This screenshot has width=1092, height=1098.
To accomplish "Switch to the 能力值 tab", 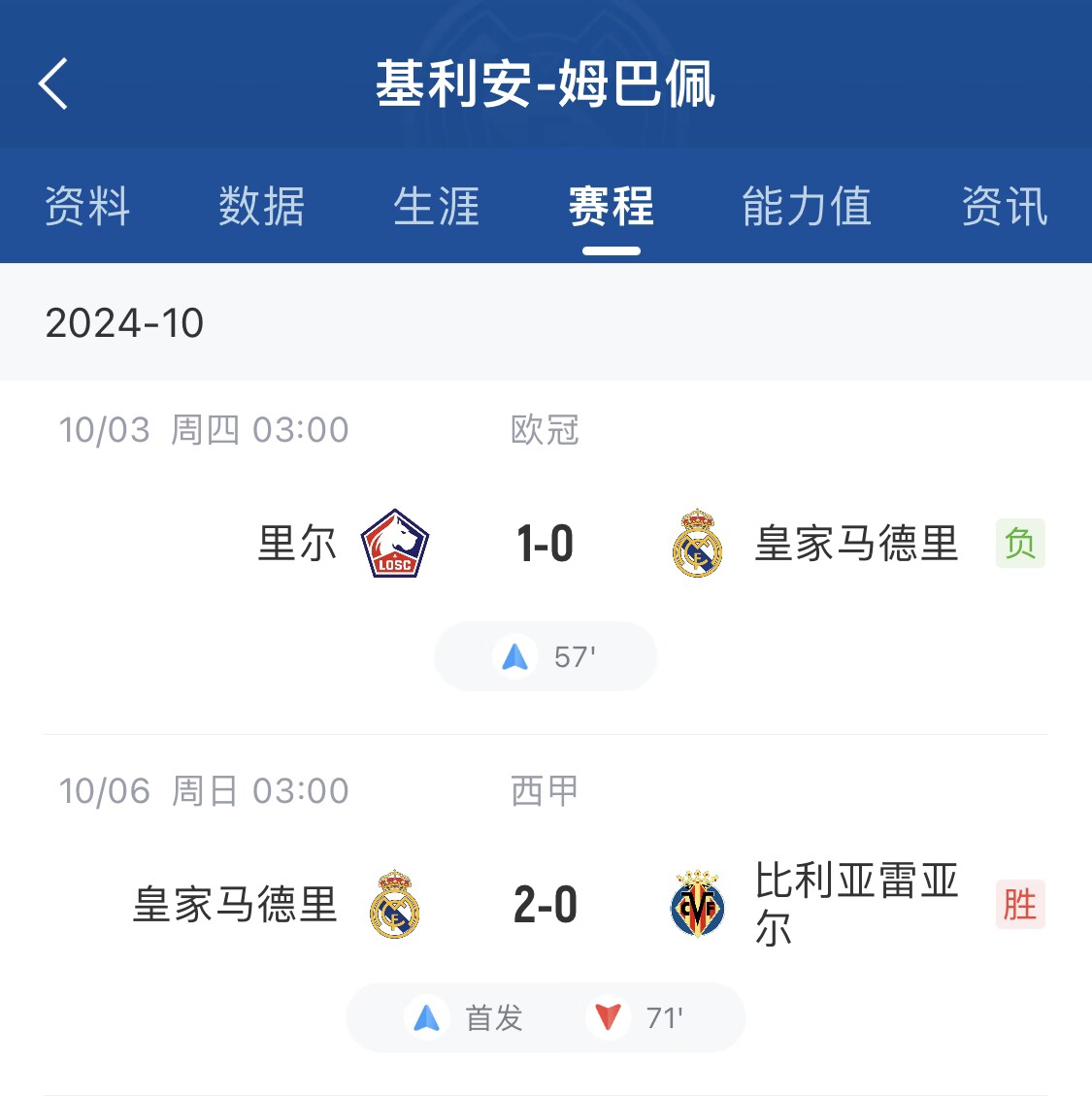I will pyautogui.click(x=807, y=206).
